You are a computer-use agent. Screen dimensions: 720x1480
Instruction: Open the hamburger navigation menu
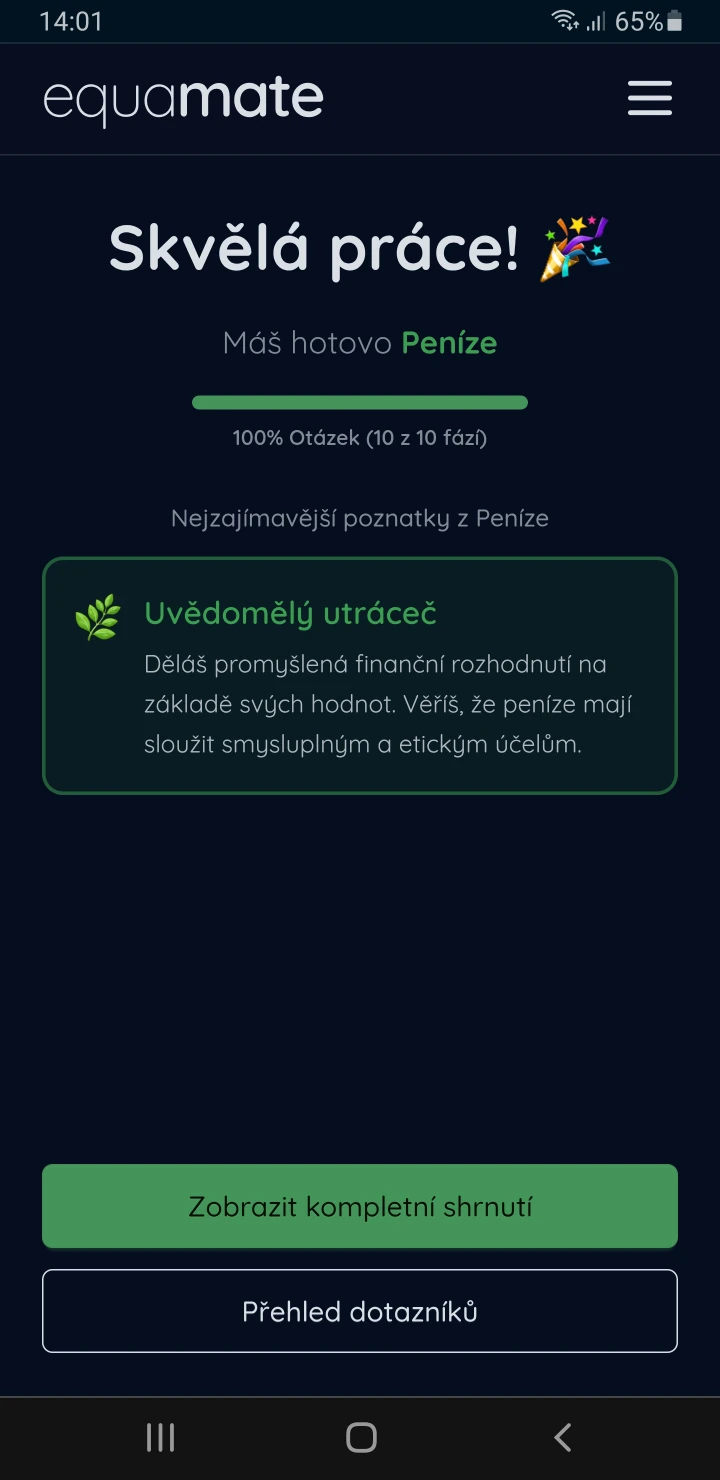click(649, 98)
